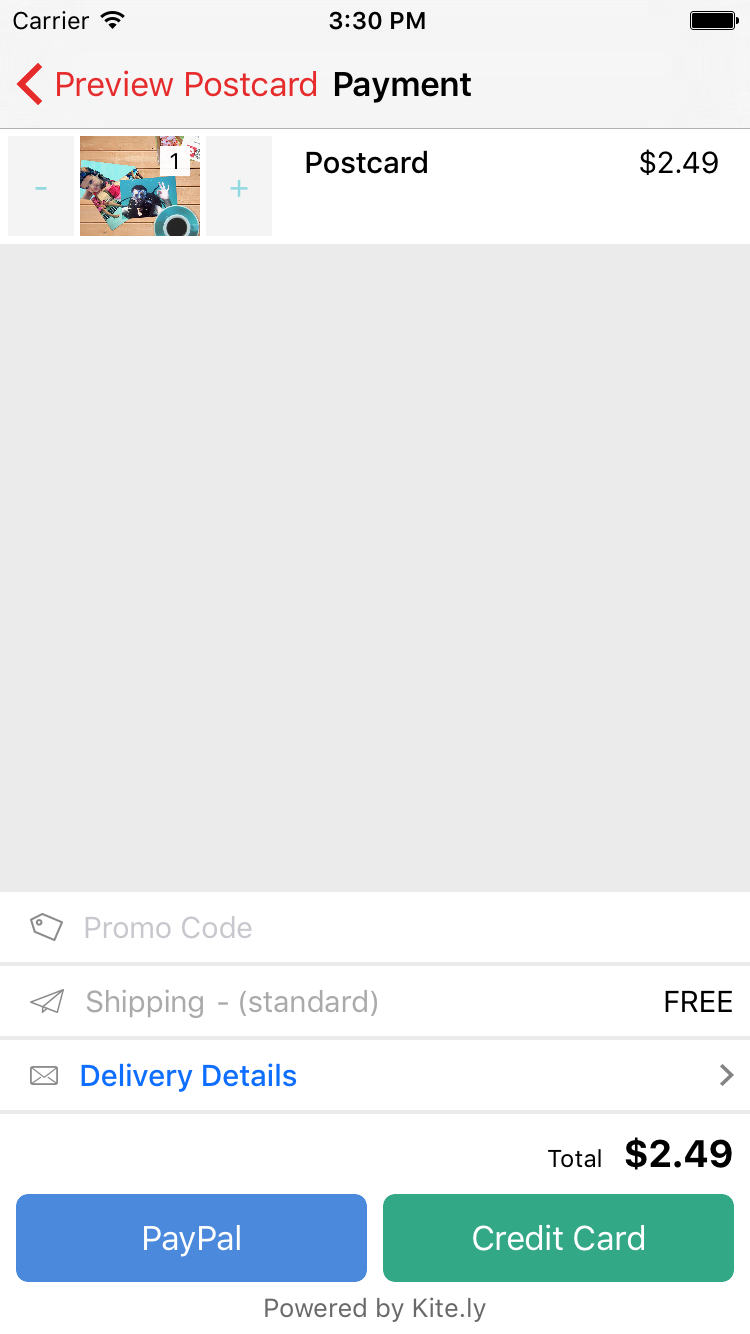Open the Powered by Kite.ly link
The height and width of the screenshot is (1334, 750).
pyautogui.click(x=375, y=1308)
